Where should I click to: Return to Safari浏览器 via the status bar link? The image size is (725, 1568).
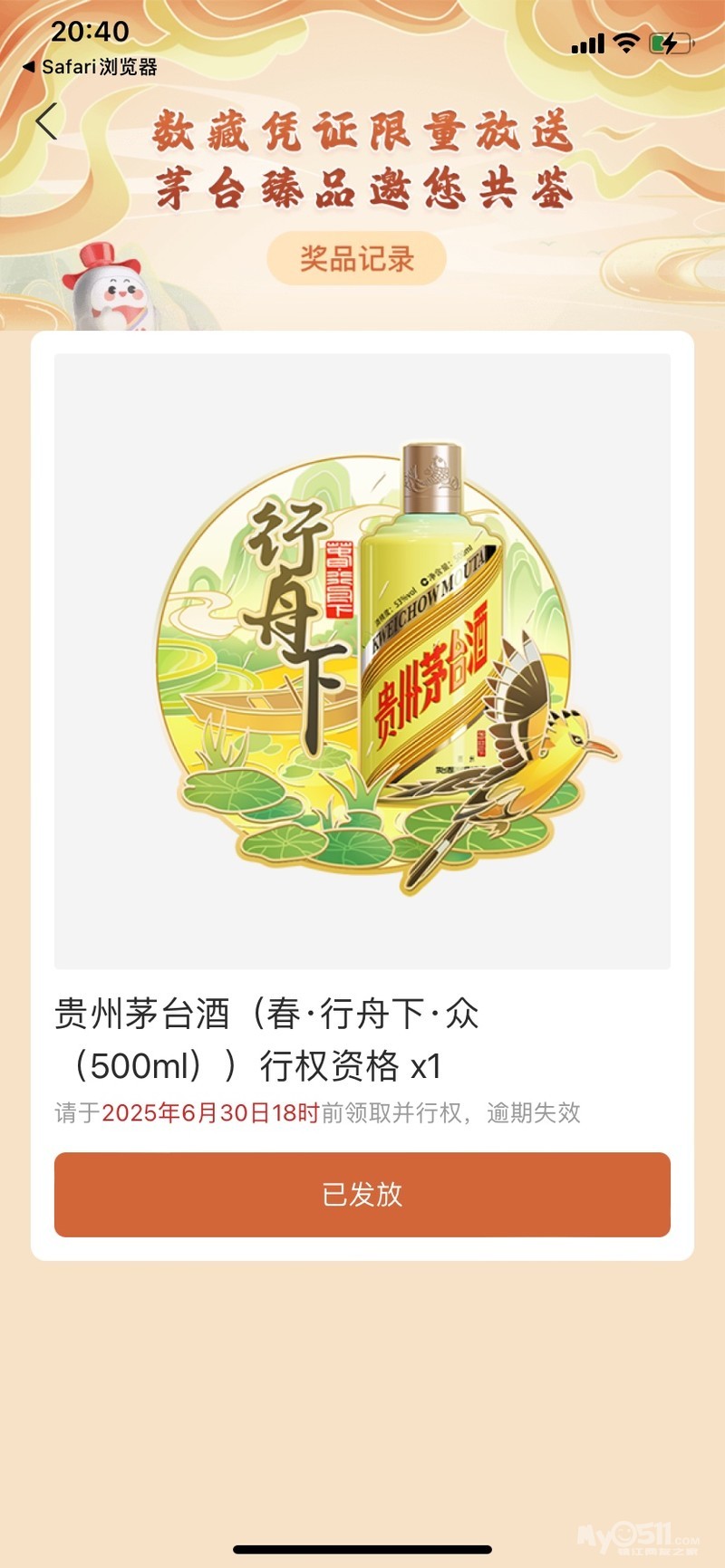point(89,67)
